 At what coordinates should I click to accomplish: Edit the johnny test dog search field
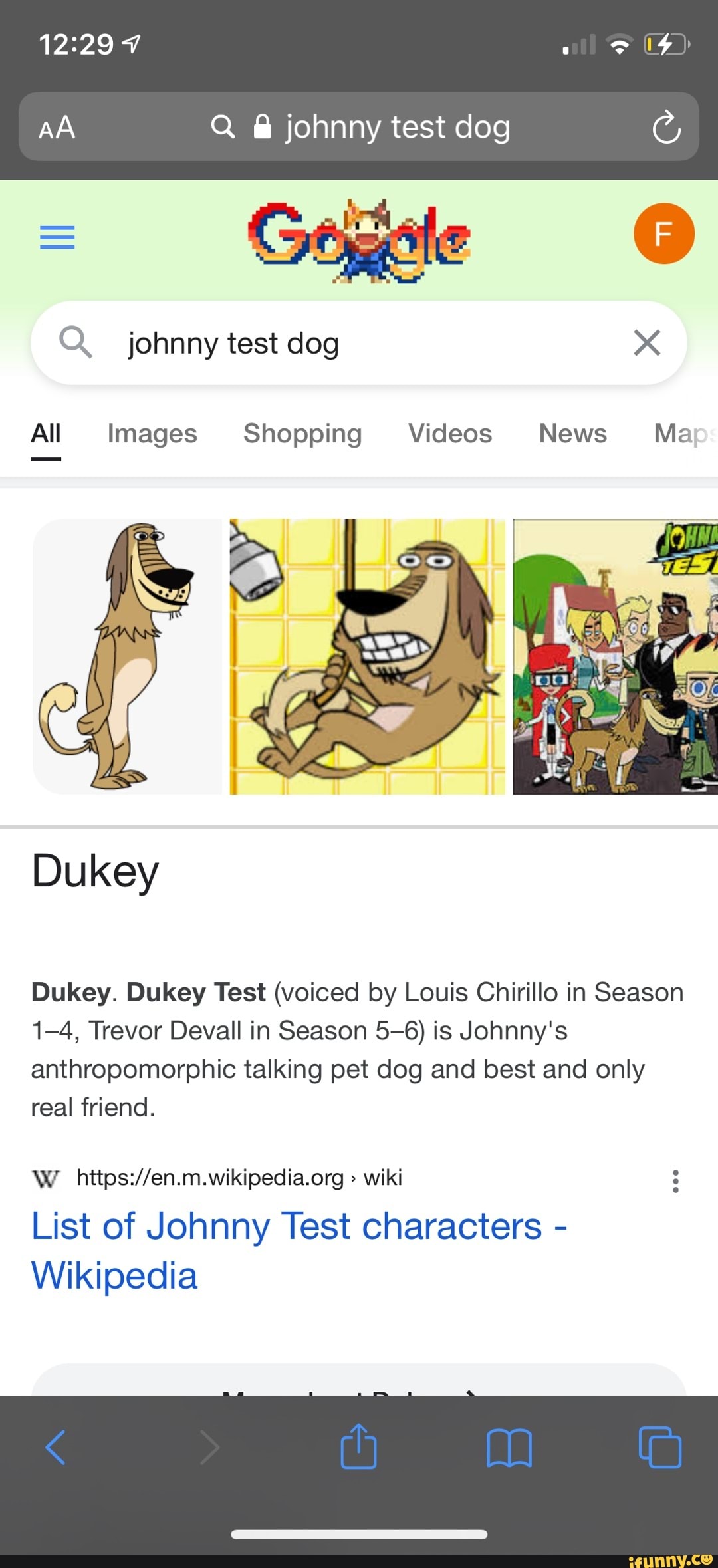(x=346, y=344)
